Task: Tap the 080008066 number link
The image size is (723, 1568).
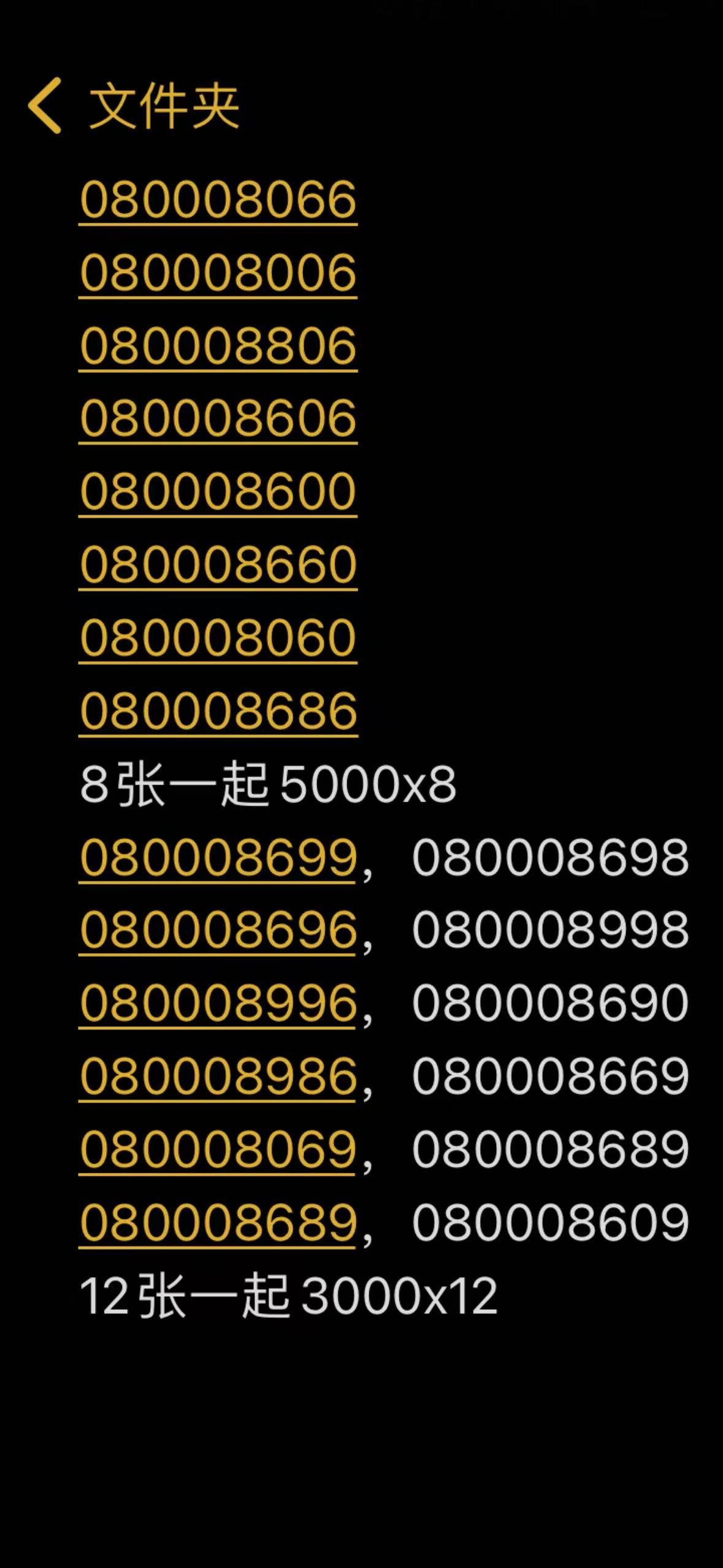Action: pos(218,200)
